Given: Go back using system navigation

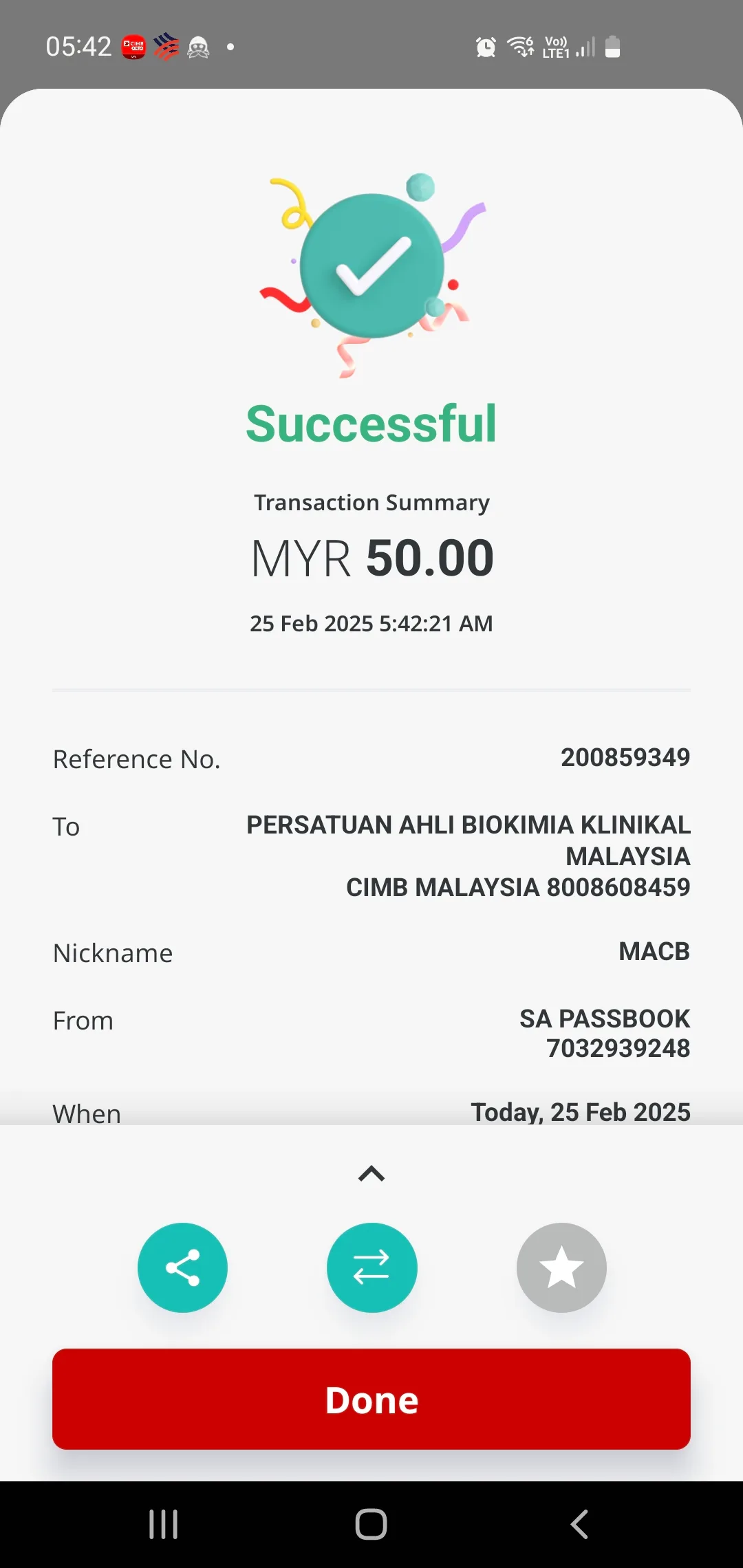Looking at the screenshot, I should click(579, 1524).
